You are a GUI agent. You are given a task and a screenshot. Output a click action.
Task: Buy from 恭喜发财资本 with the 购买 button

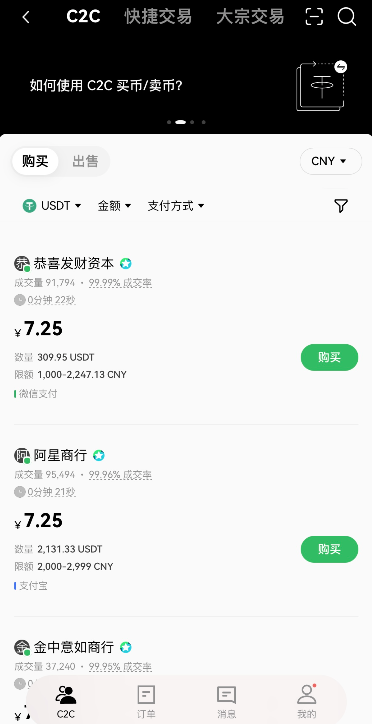(x=330, y=357)
